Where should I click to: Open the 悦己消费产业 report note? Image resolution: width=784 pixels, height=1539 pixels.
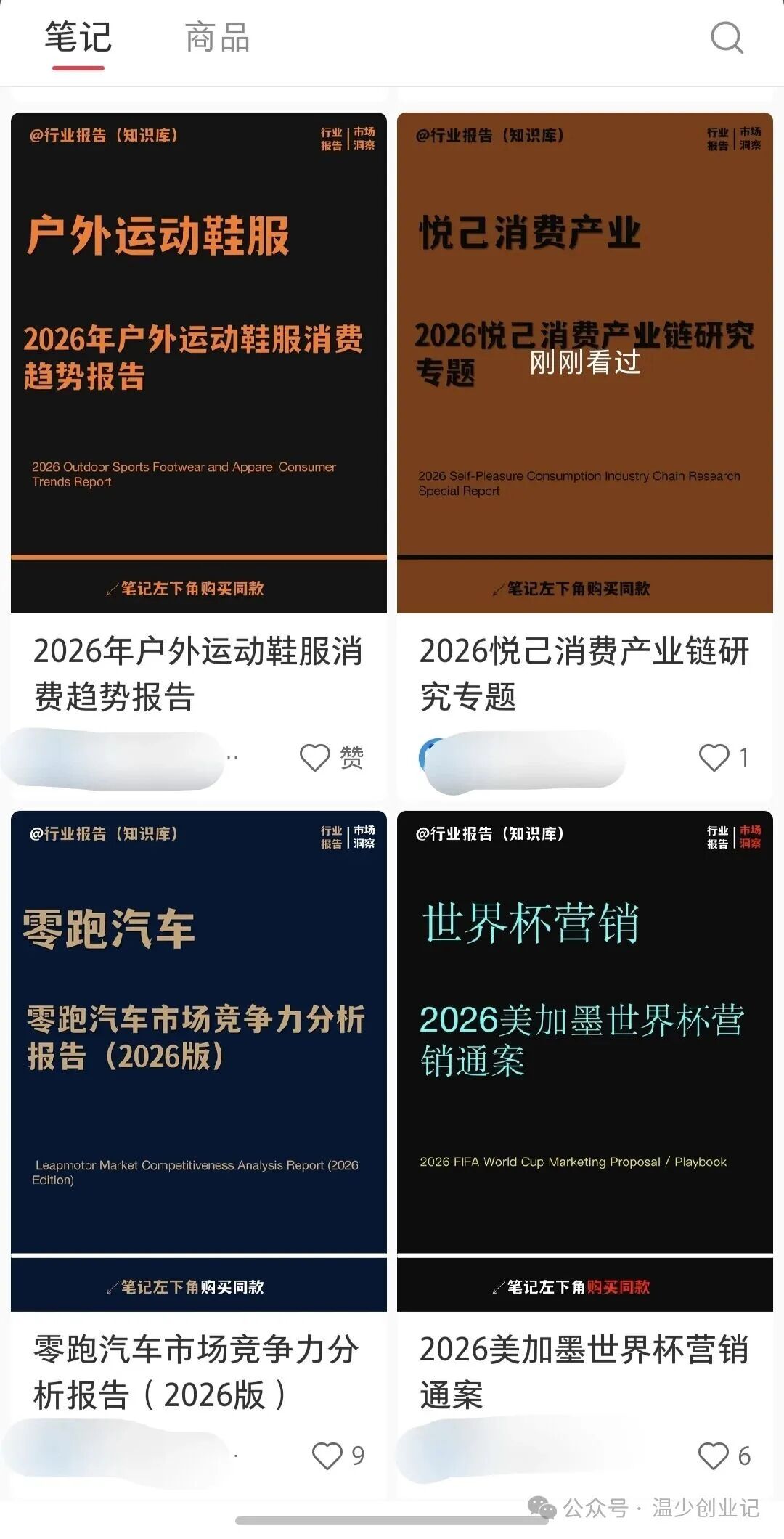(584, 362)
